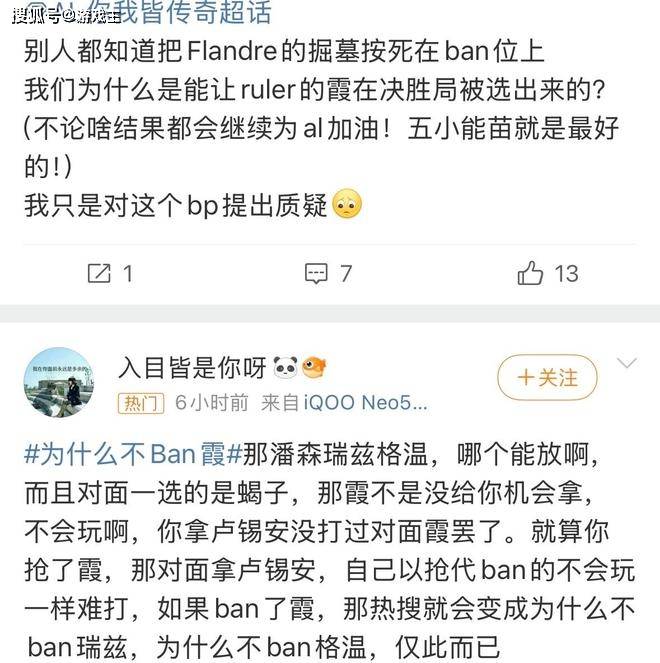Follow user 入目皆是你呀

coord(547,378)
